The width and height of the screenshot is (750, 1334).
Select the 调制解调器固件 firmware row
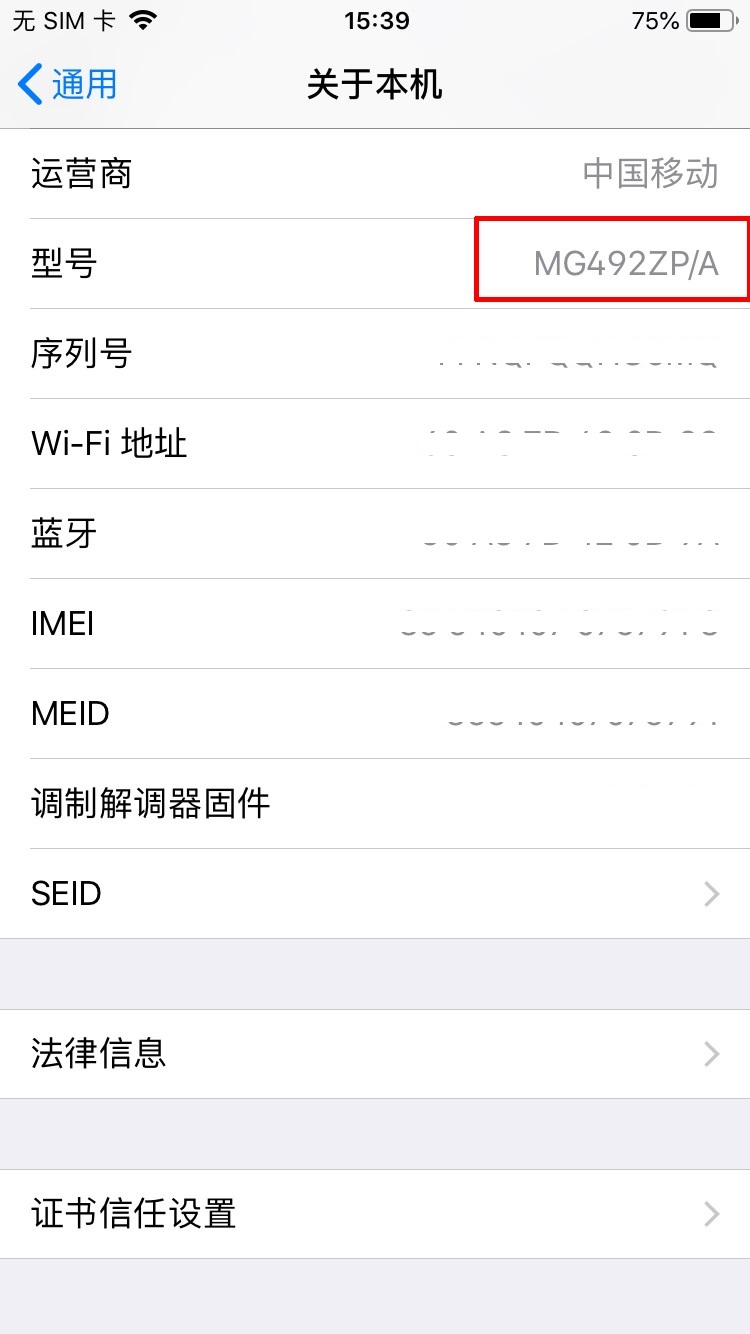pos(375,803)
